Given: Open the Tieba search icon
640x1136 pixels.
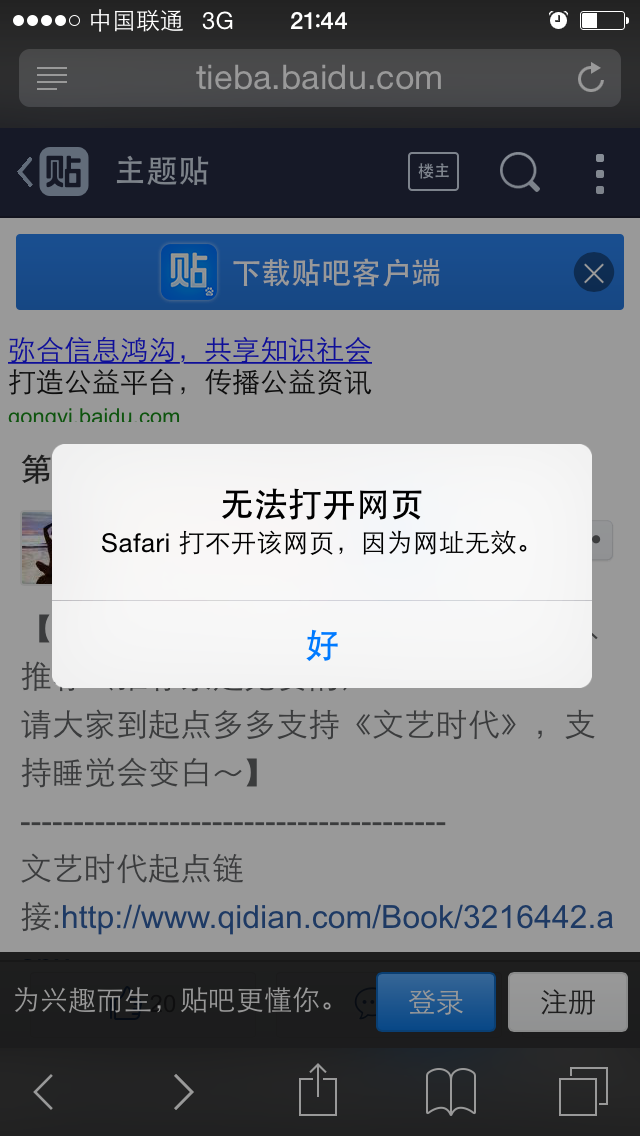Looking at the screenshot, I should click(x=519, y=172).
